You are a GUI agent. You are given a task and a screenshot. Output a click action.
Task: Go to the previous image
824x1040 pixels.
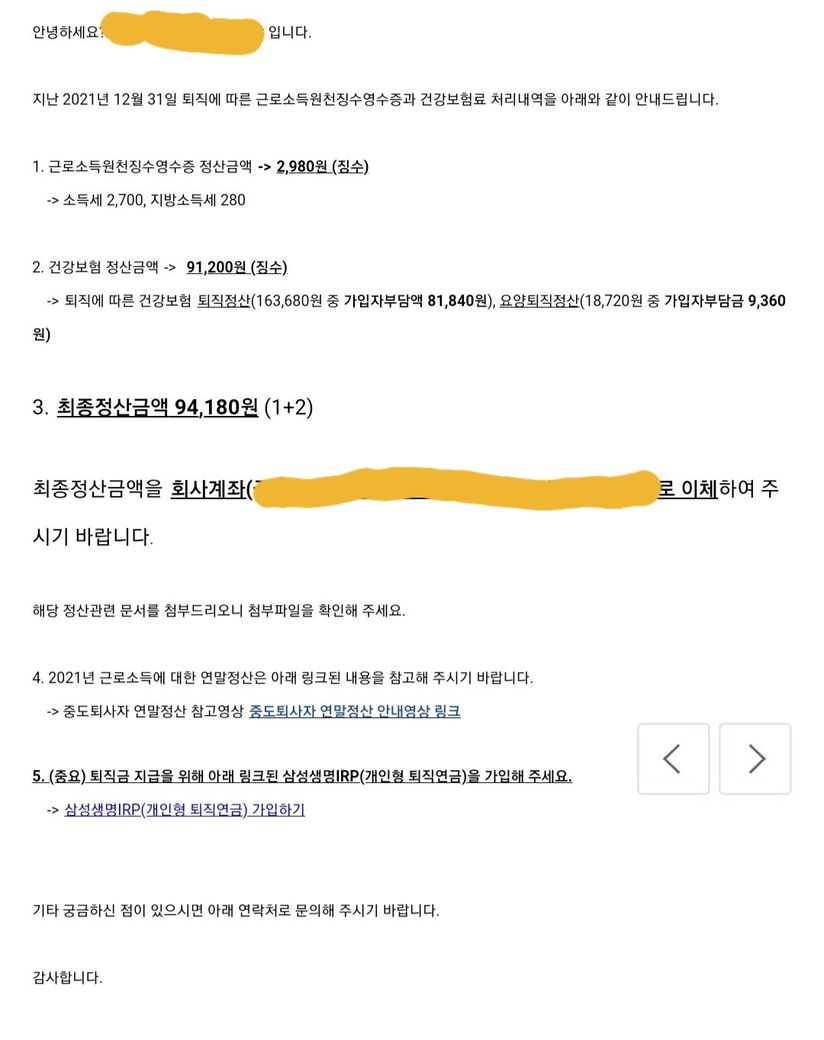[673, 759]
